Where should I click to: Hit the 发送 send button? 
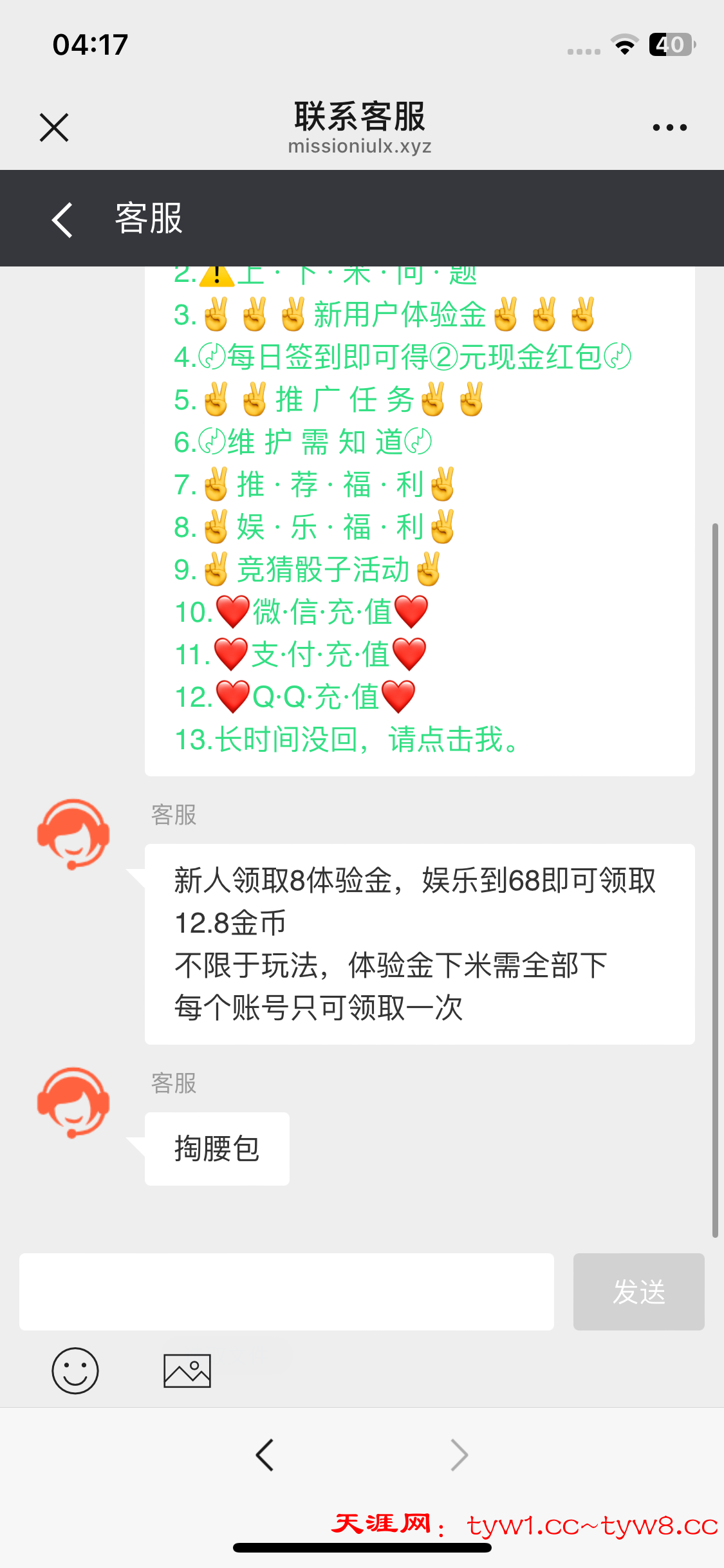[638, 1292]
